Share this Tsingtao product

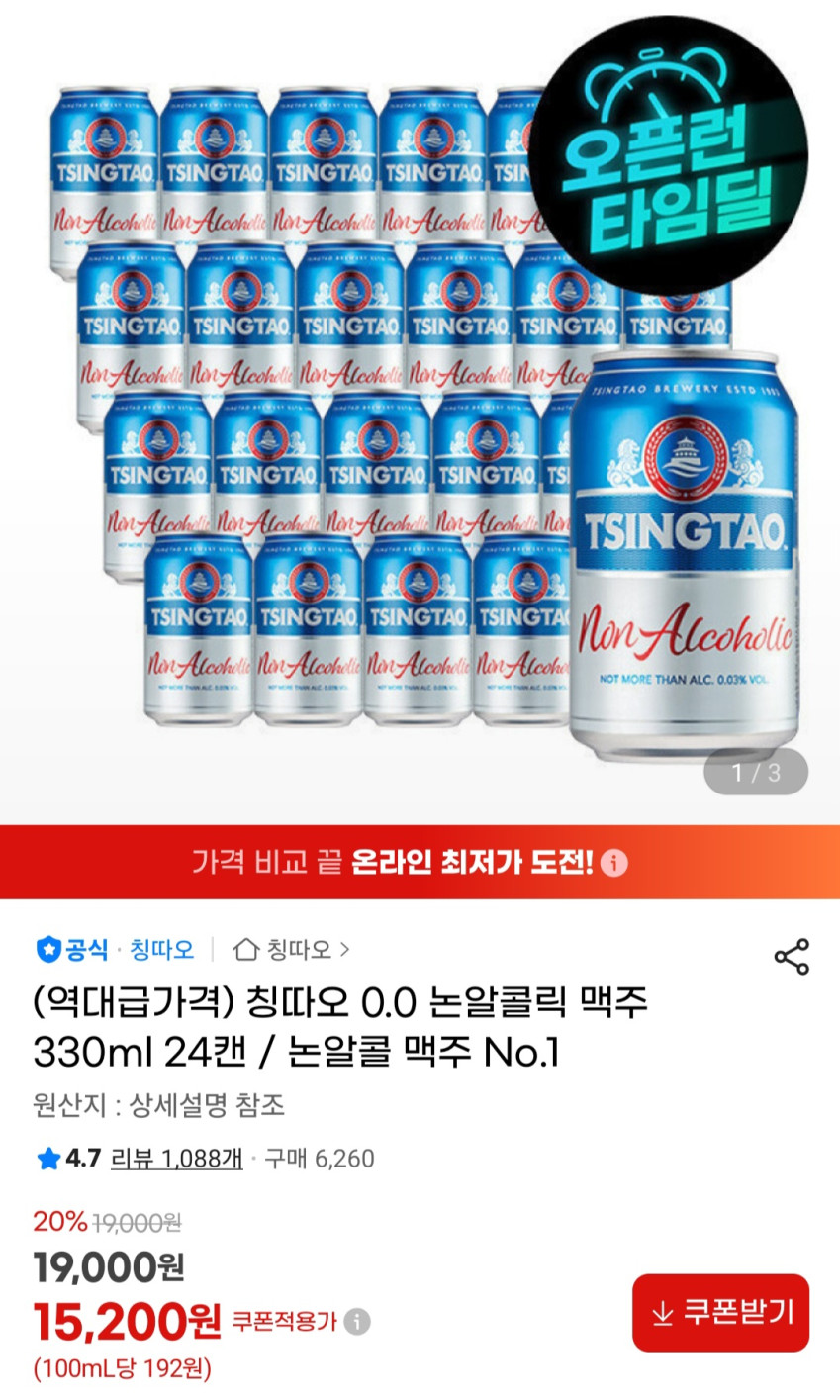click(791, 957)
